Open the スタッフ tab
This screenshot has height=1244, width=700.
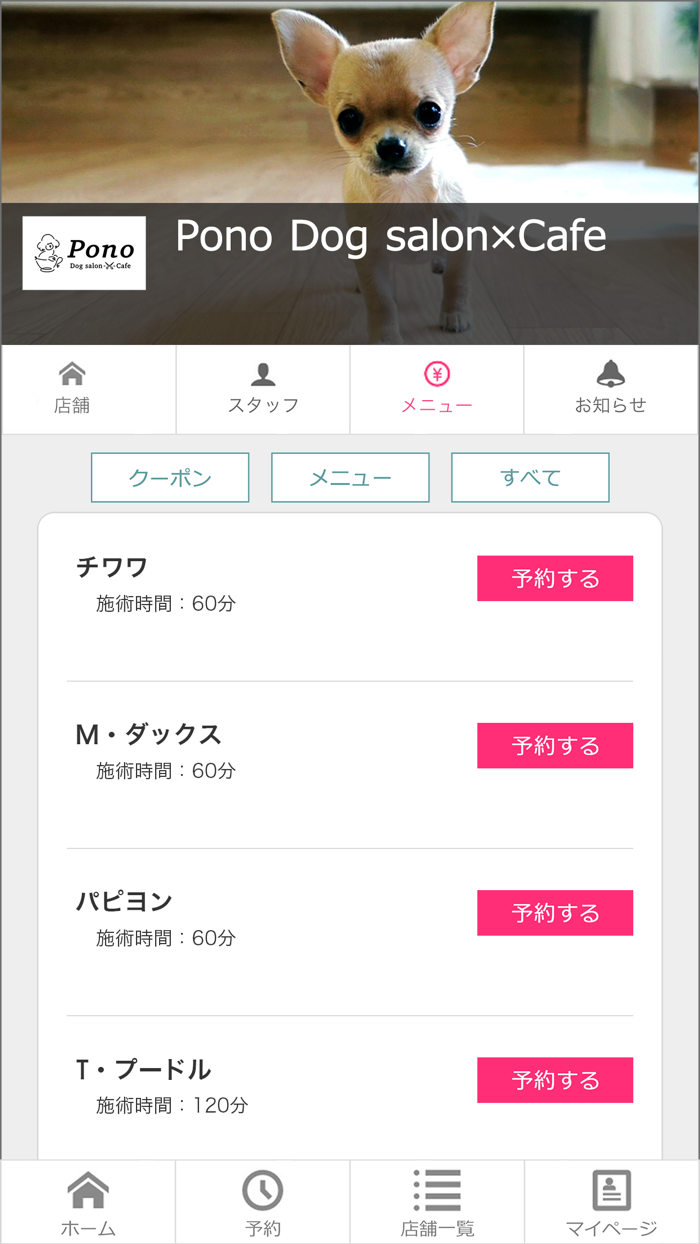click(263, 389)
